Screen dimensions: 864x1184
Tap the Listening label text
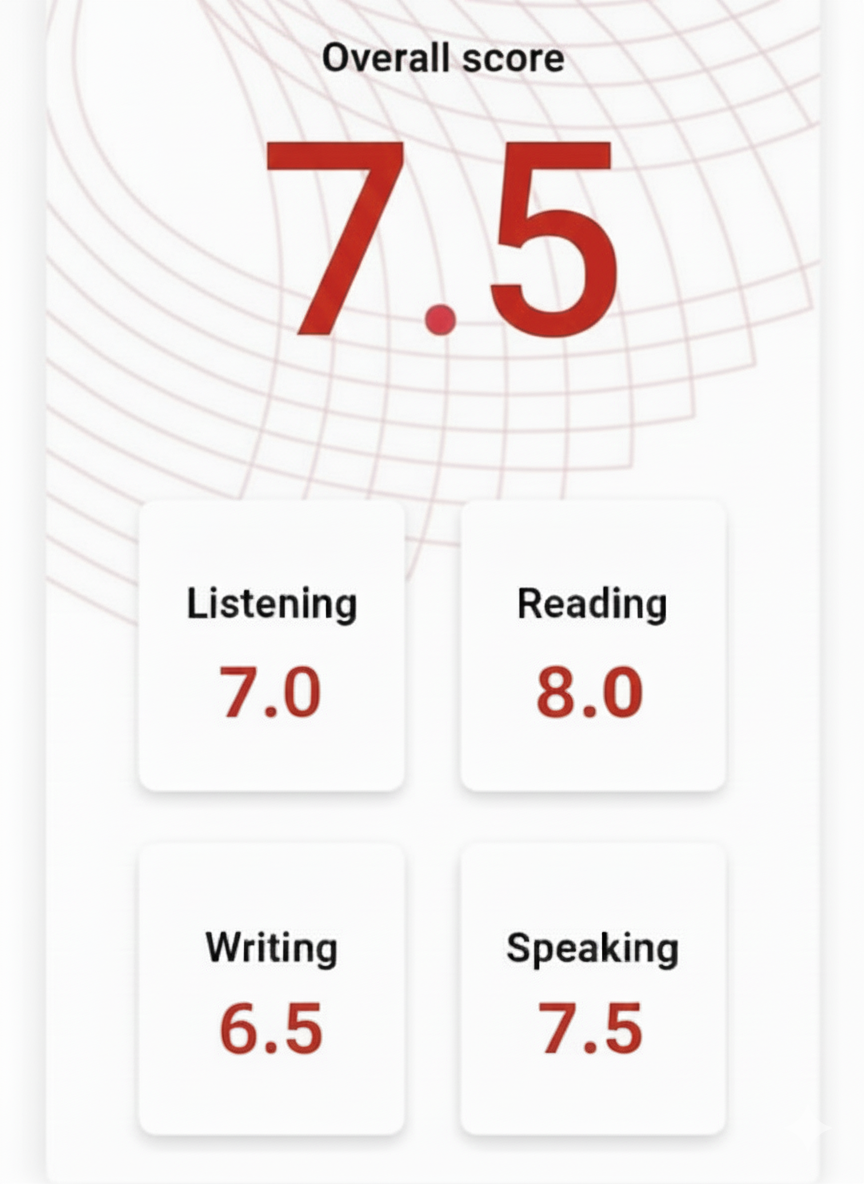click(271, 603)
